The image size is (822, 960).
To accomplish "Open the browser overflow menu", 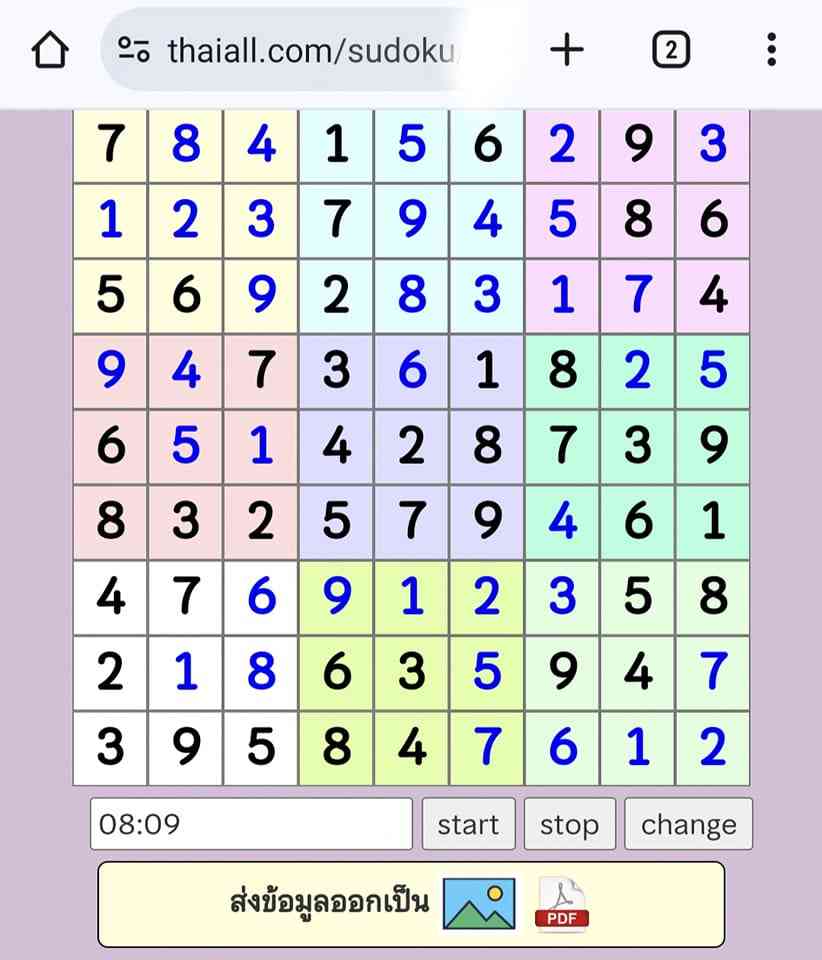I will tap(770, 49).
